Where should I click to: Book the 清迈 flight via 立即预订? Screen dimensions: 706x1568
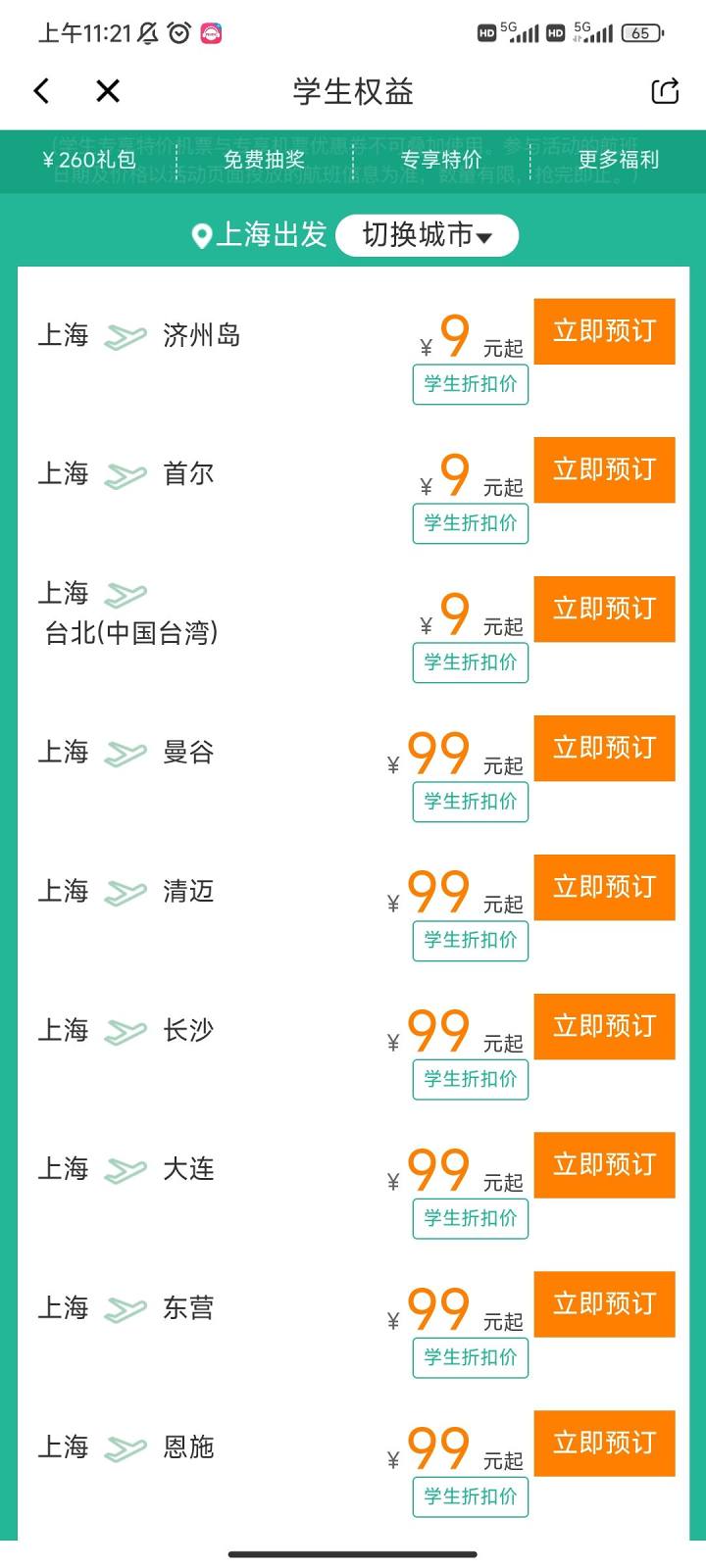(x=604, y=887)
